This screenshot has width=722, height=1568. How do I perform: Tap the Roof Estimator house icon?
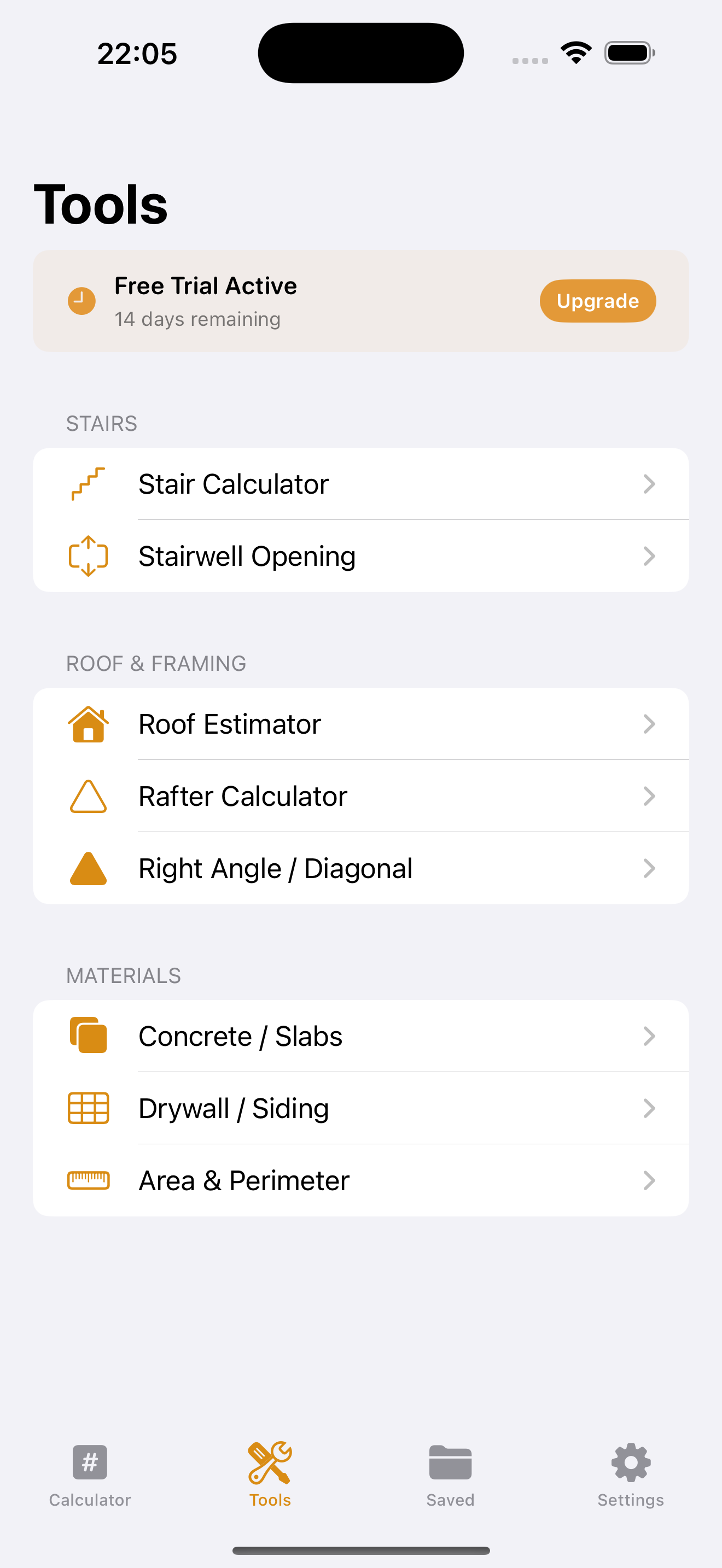pyautogui.click(x=89, y=724)
